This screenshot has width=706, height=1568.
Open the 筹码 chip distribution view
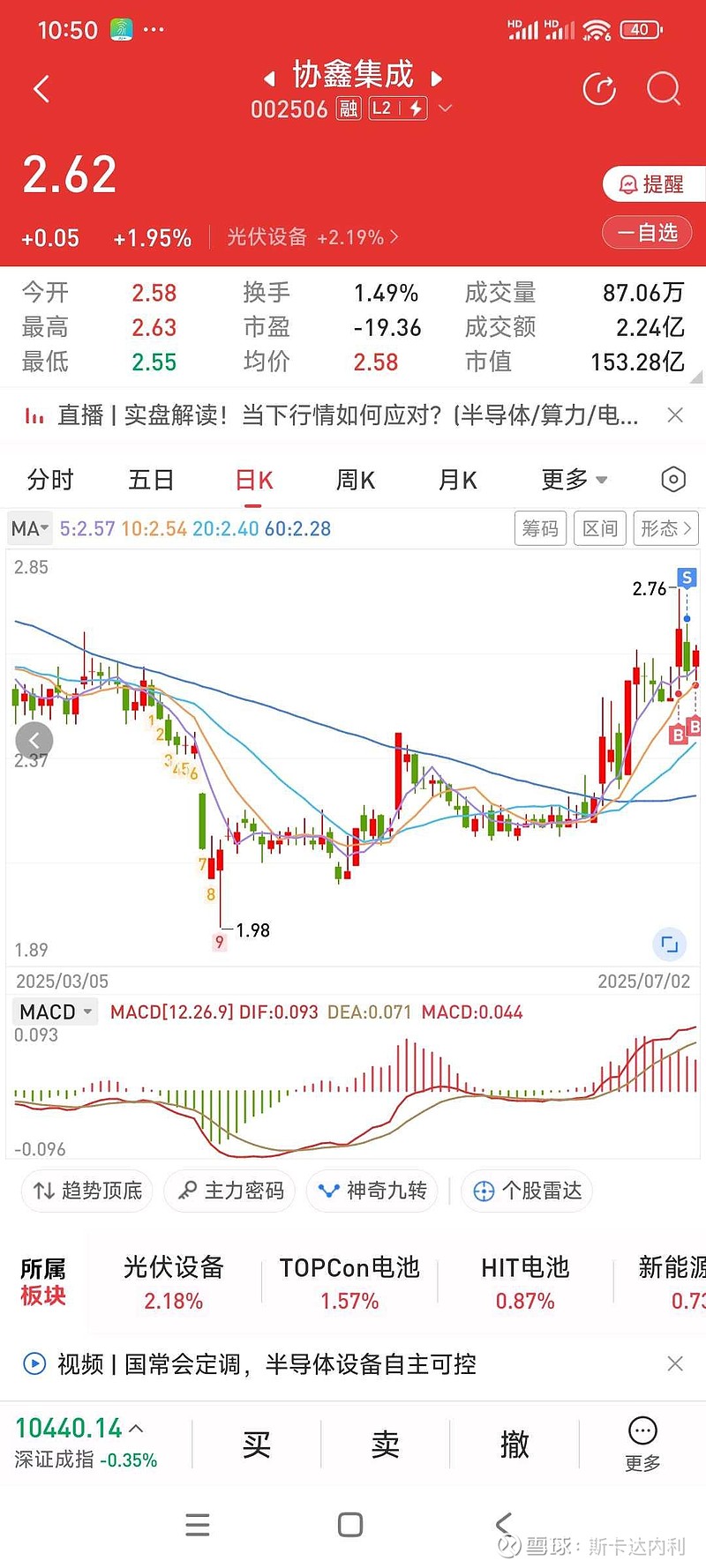click(x=540, y=528)
